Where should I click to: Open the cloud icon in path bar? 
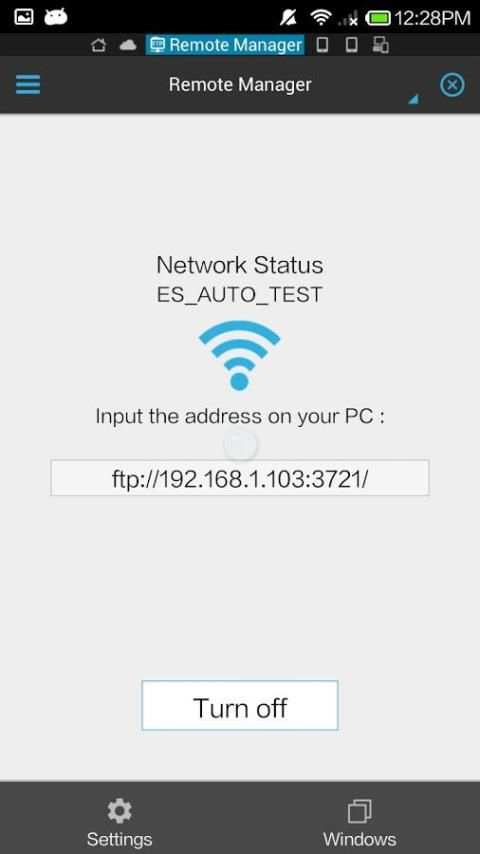(127, 45)
